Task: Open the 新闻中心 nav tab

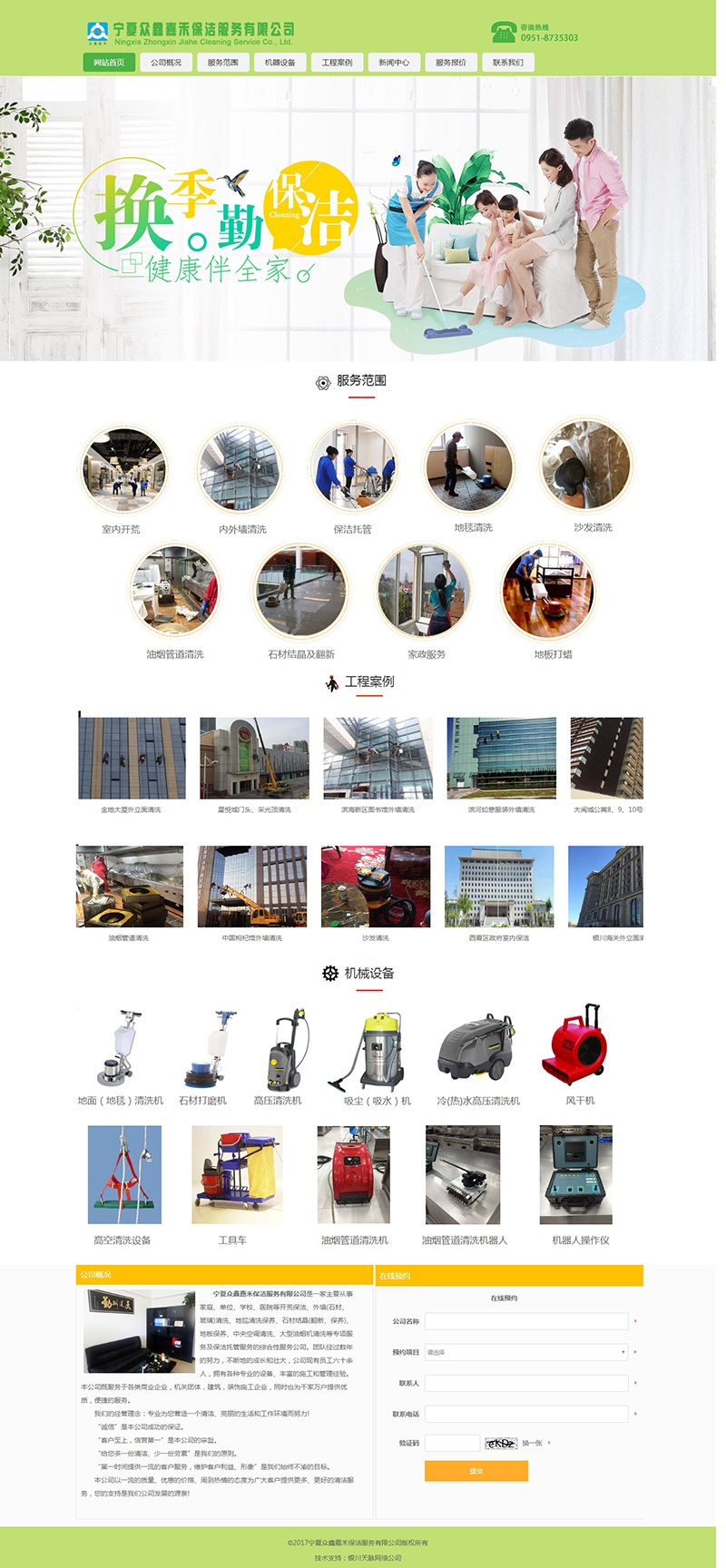Action: tap(394, 63)
